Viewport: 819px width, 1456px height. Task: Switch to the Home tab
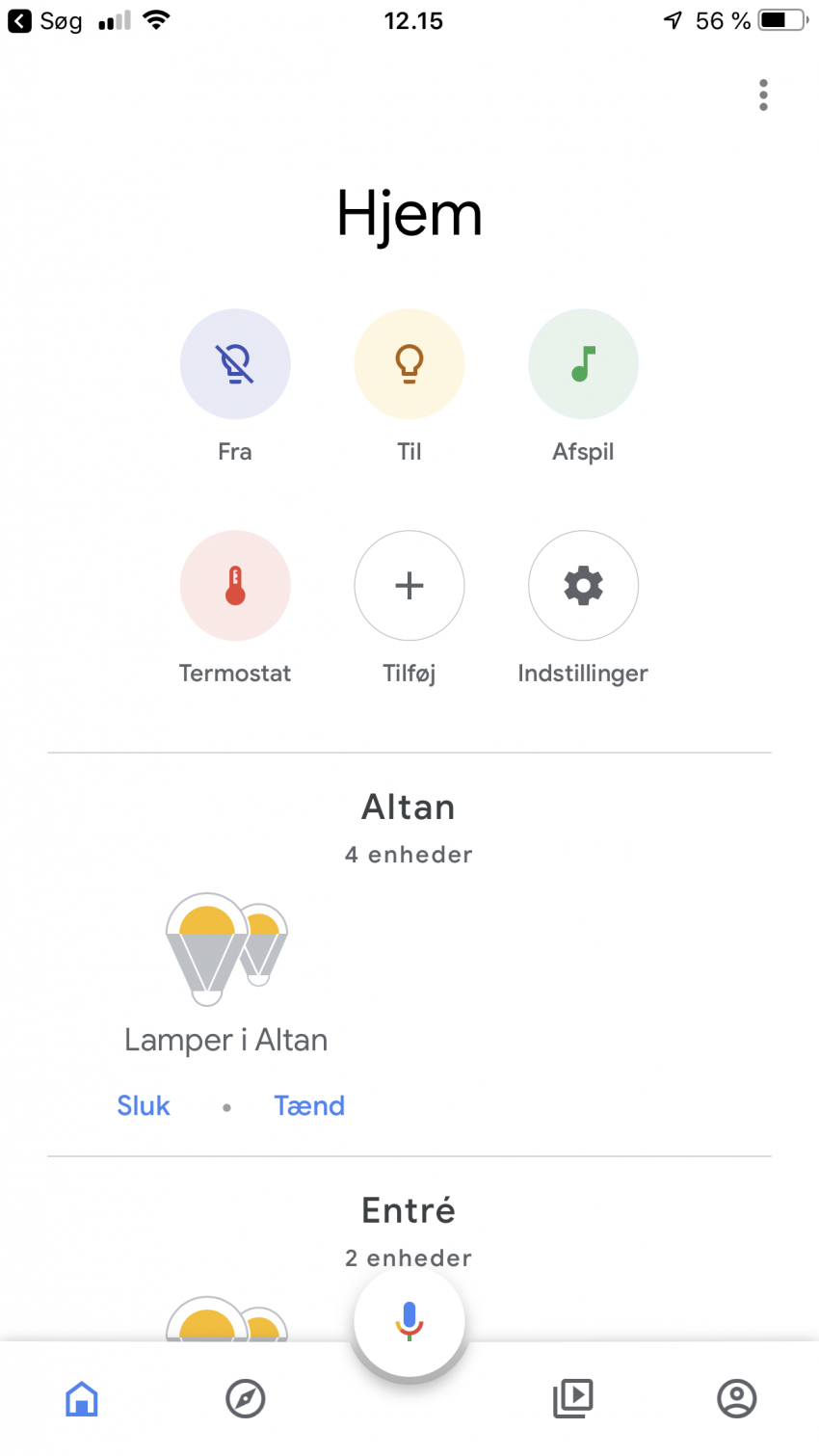coord(82,1398)
